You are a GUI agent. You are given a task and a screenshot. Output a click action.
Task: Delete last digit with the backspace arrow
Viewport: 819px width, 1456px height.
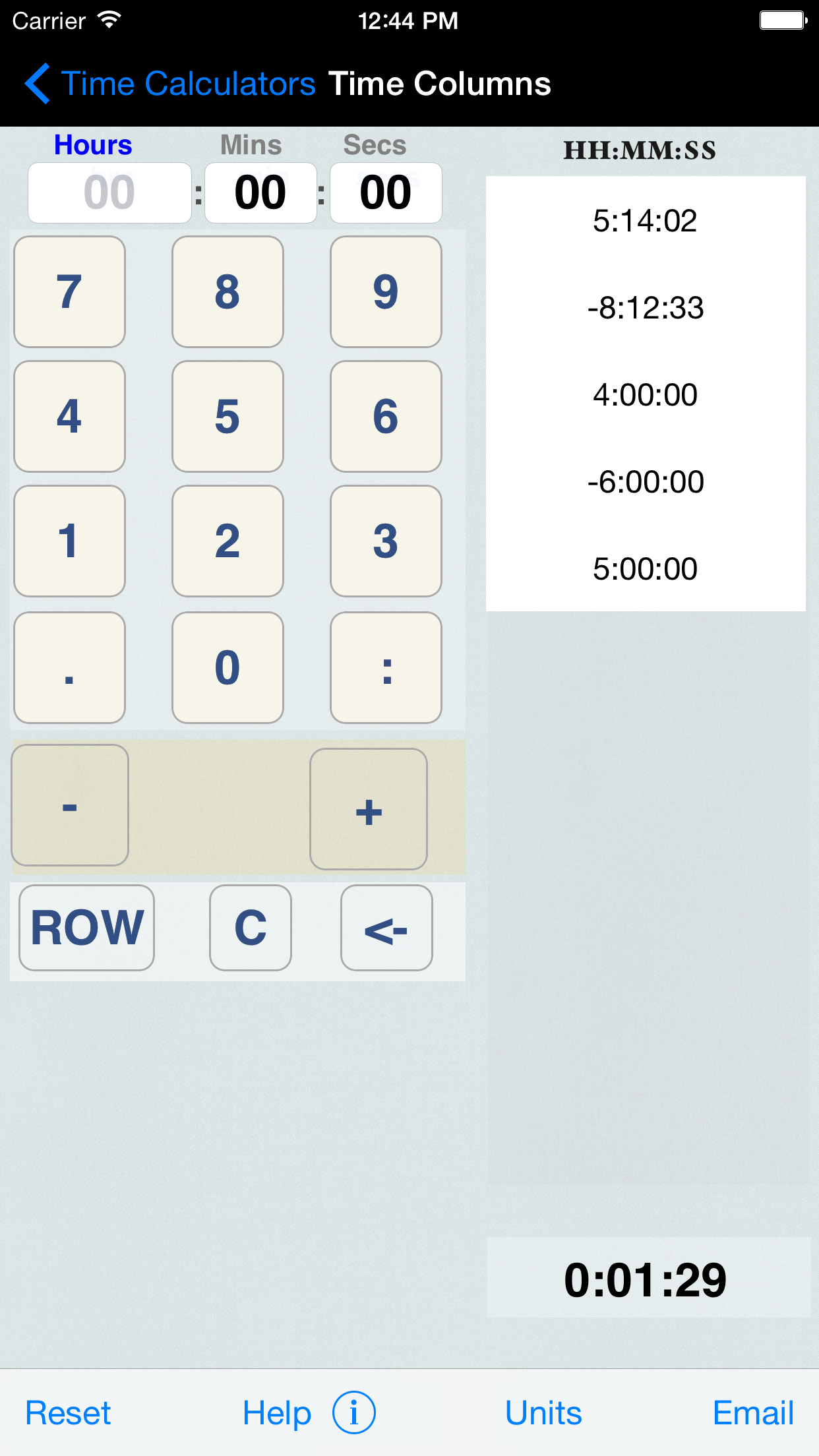tap(387, 928)
